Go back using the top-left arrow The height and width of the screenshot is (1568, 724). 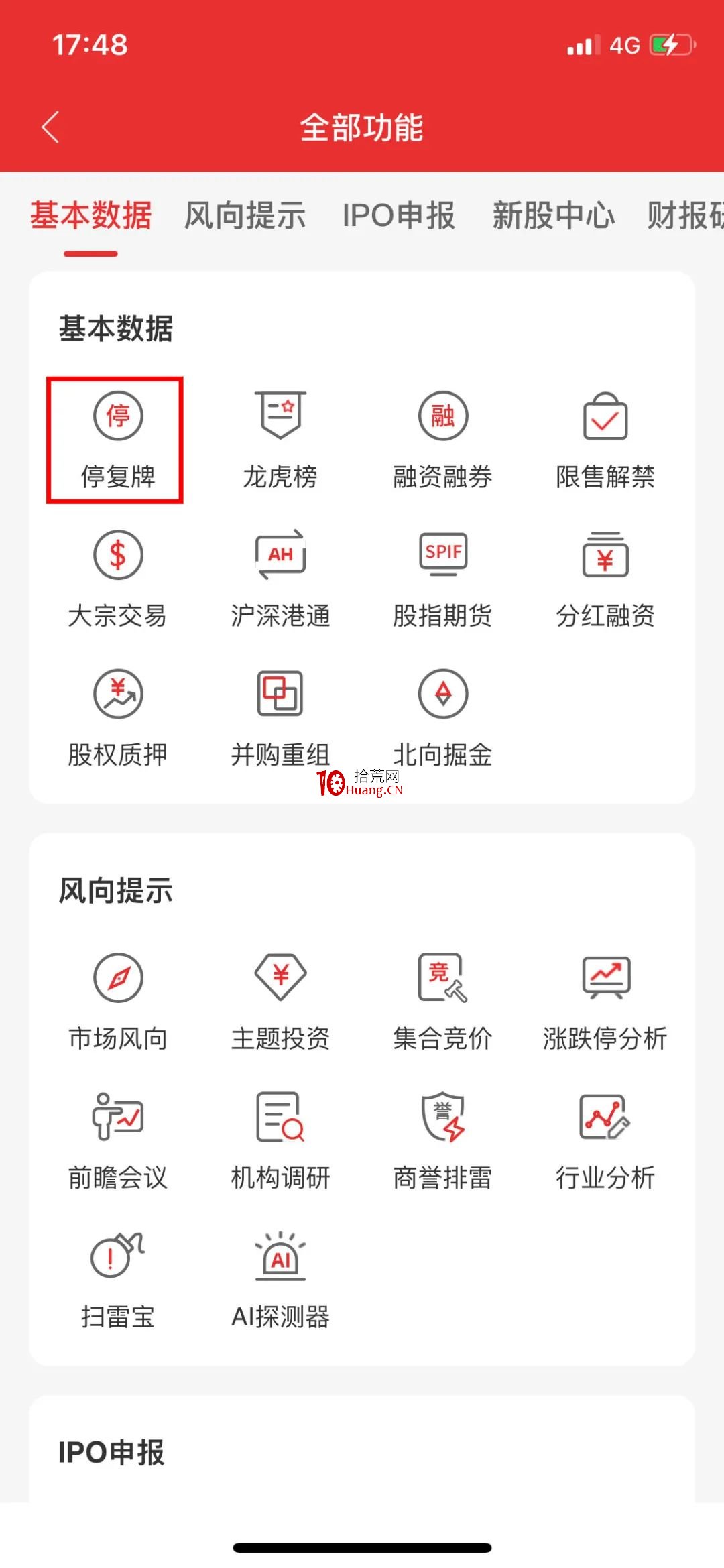pos(50,127)
